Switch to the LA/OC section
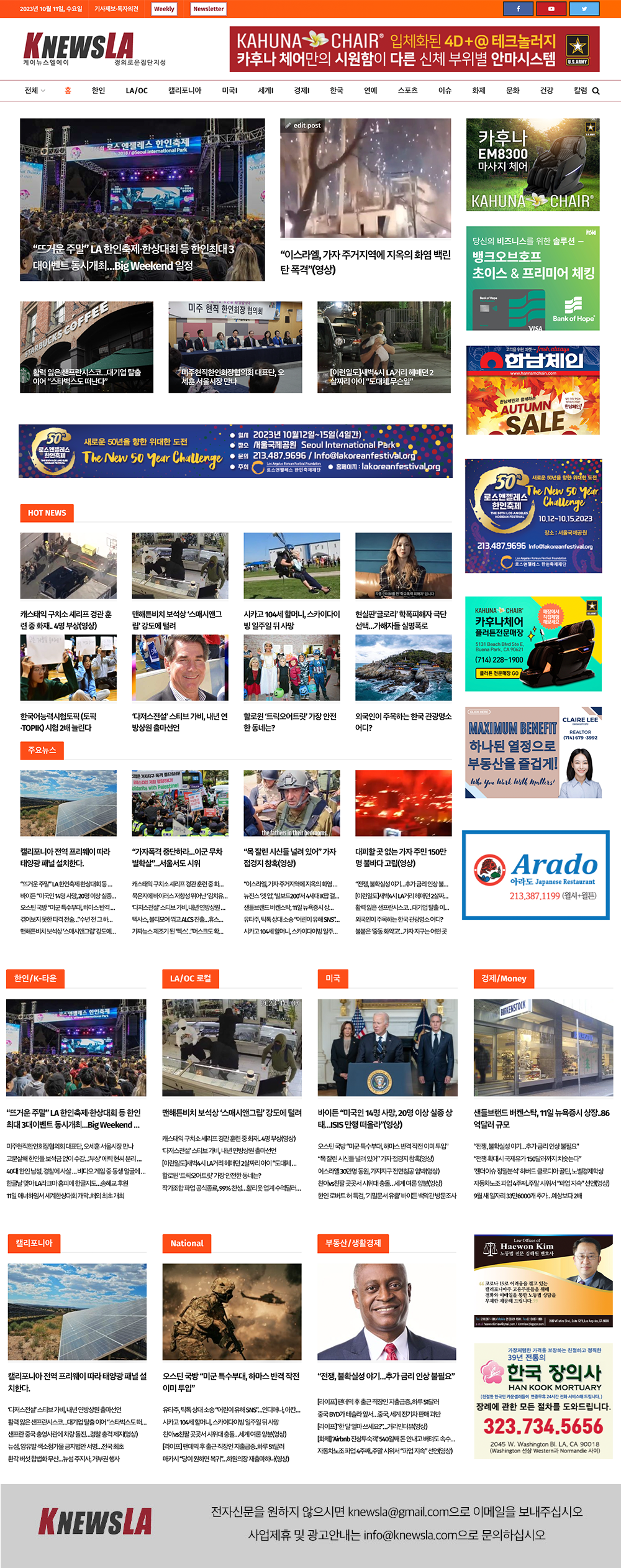Viewport: 621px width, 1568px height. [137, 91]
